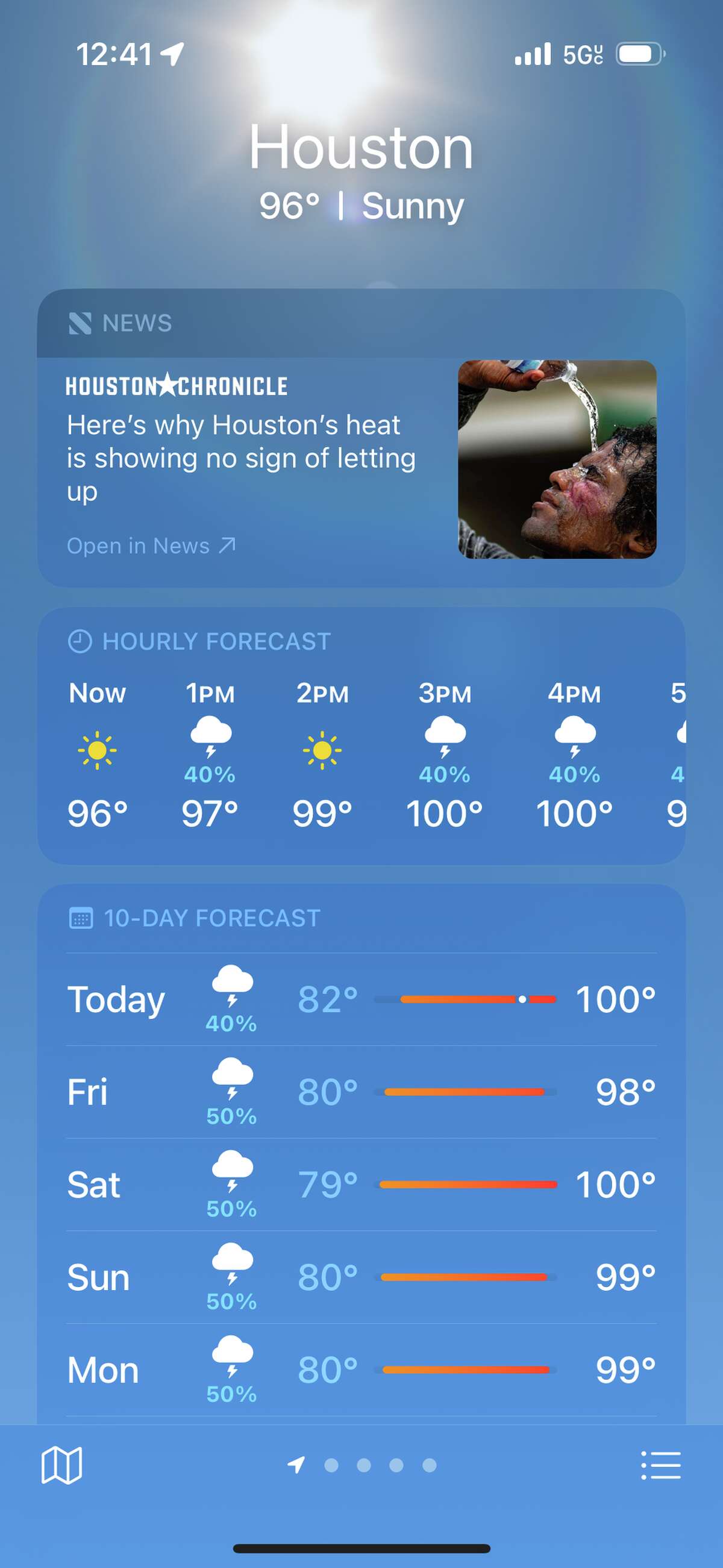Open the weather map
This screenshot has width=723, height=1568.
click(x=61, y=1465)
